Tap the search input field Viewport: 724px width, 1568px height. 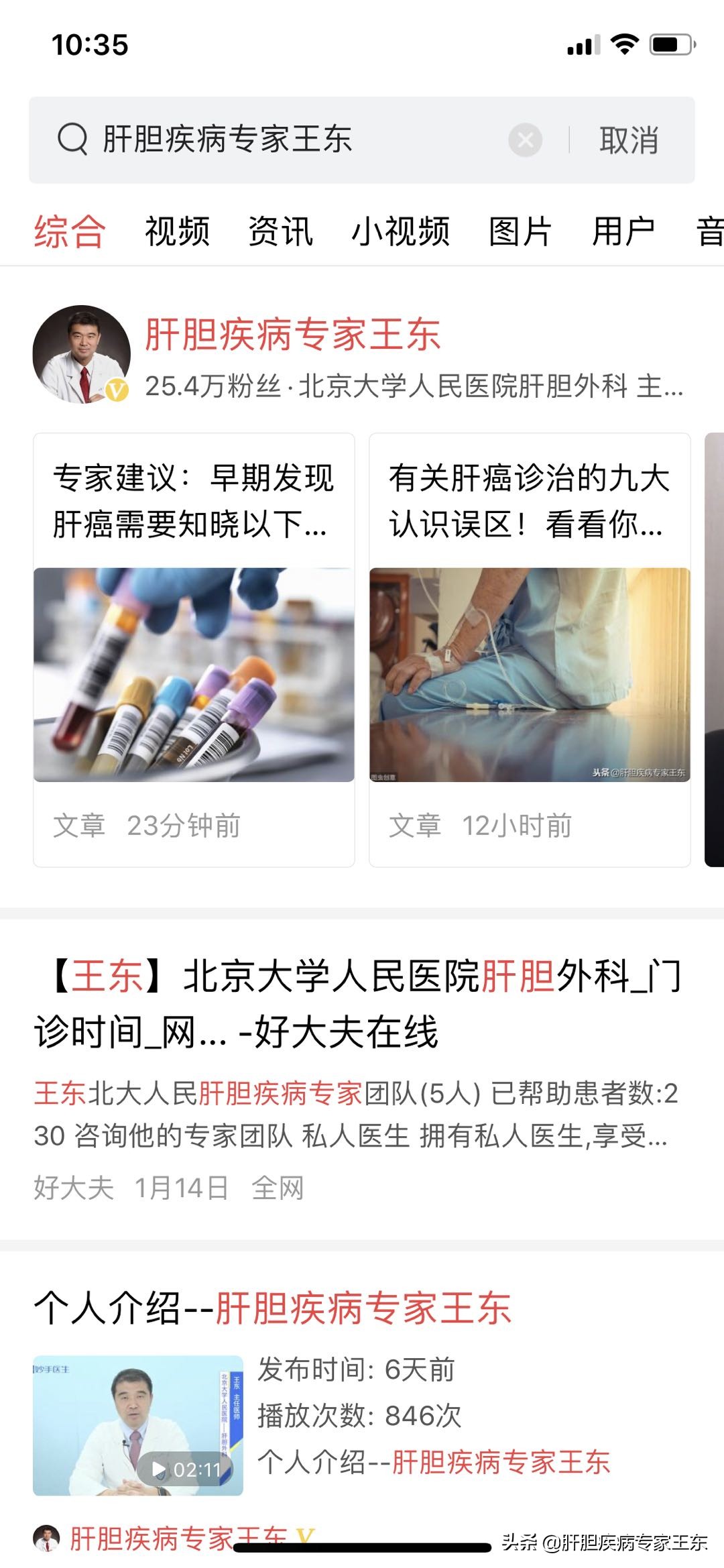[x=268, y=139]
